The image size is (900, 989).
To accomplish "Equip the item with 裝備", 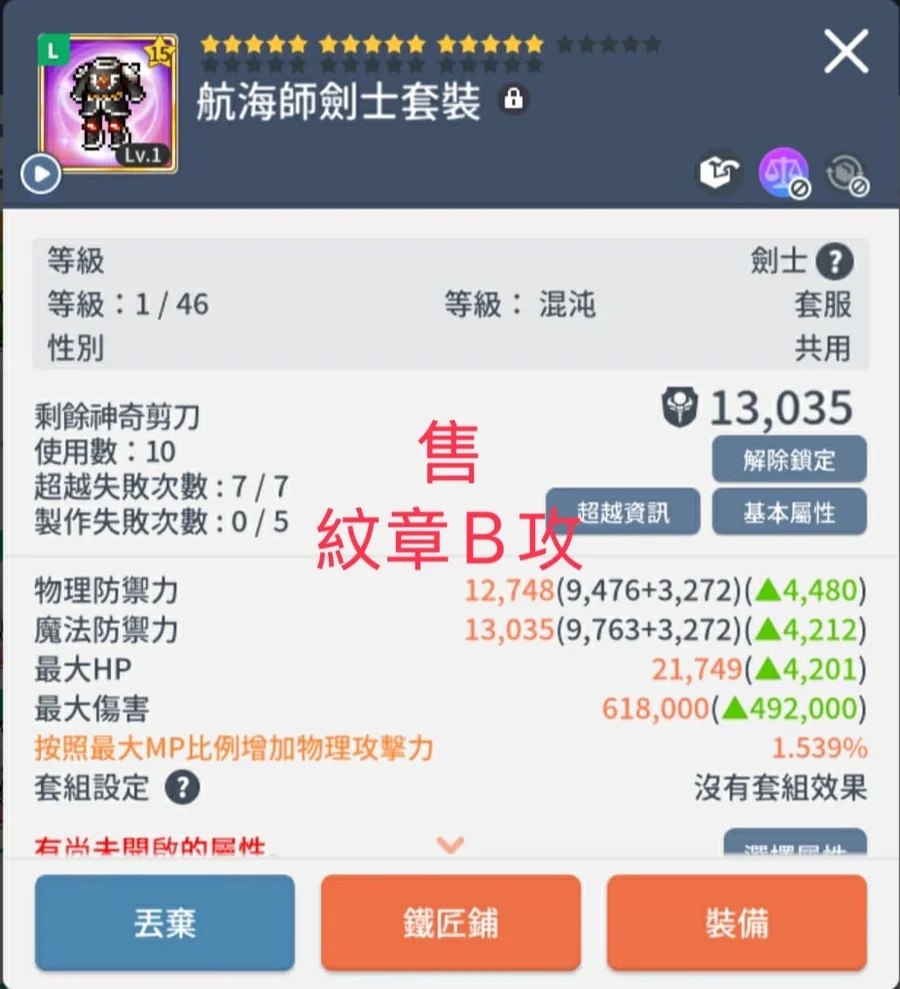I will click(x=737, y=923).
